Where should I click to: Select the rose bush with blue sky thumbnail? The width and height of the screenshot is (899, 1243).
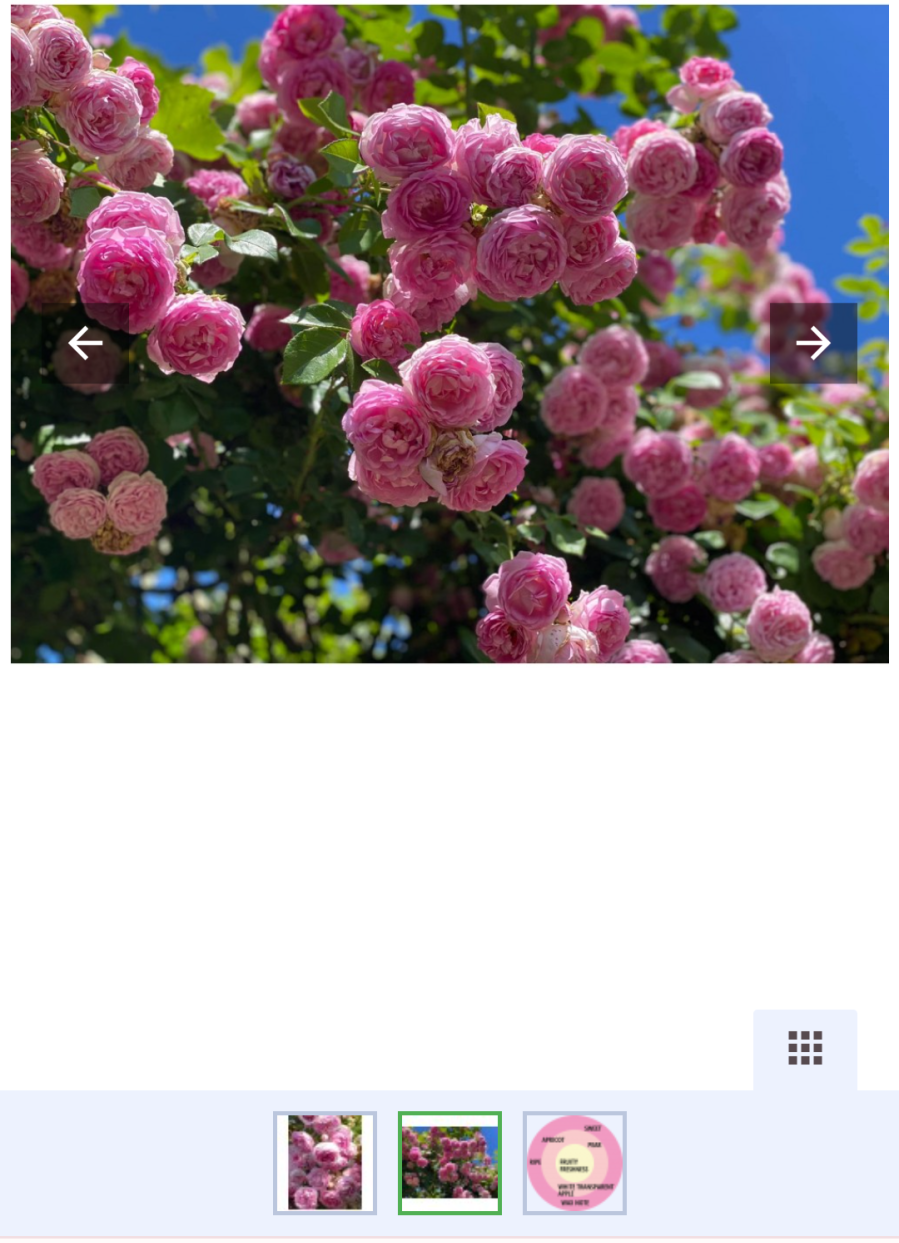tap(450, 1163)
